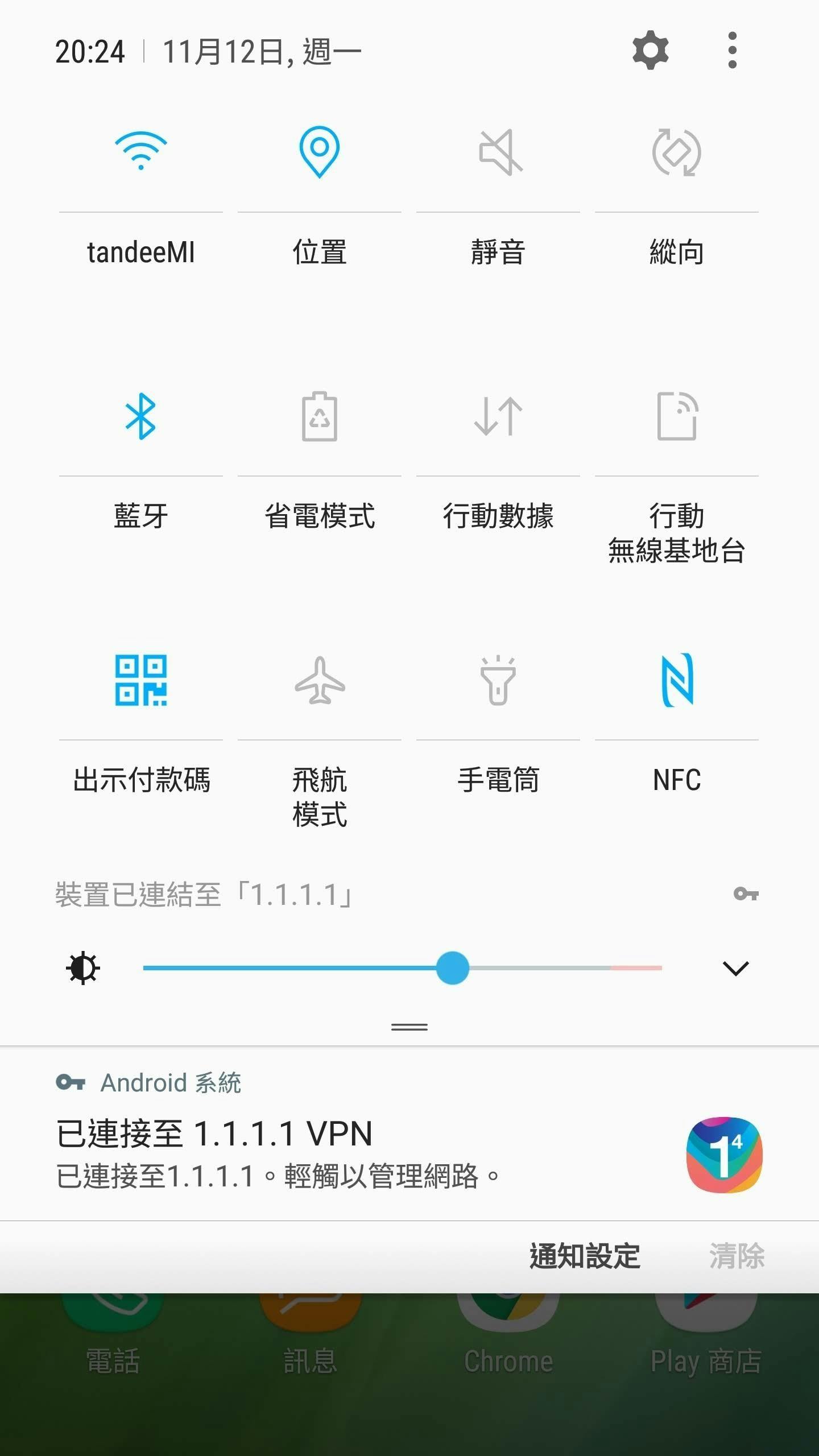Image resolution: width=819 pixels, height=1456 pixels.
Task: Disable Bluetooth (藍牙)
Action: [x=140, y=416]
